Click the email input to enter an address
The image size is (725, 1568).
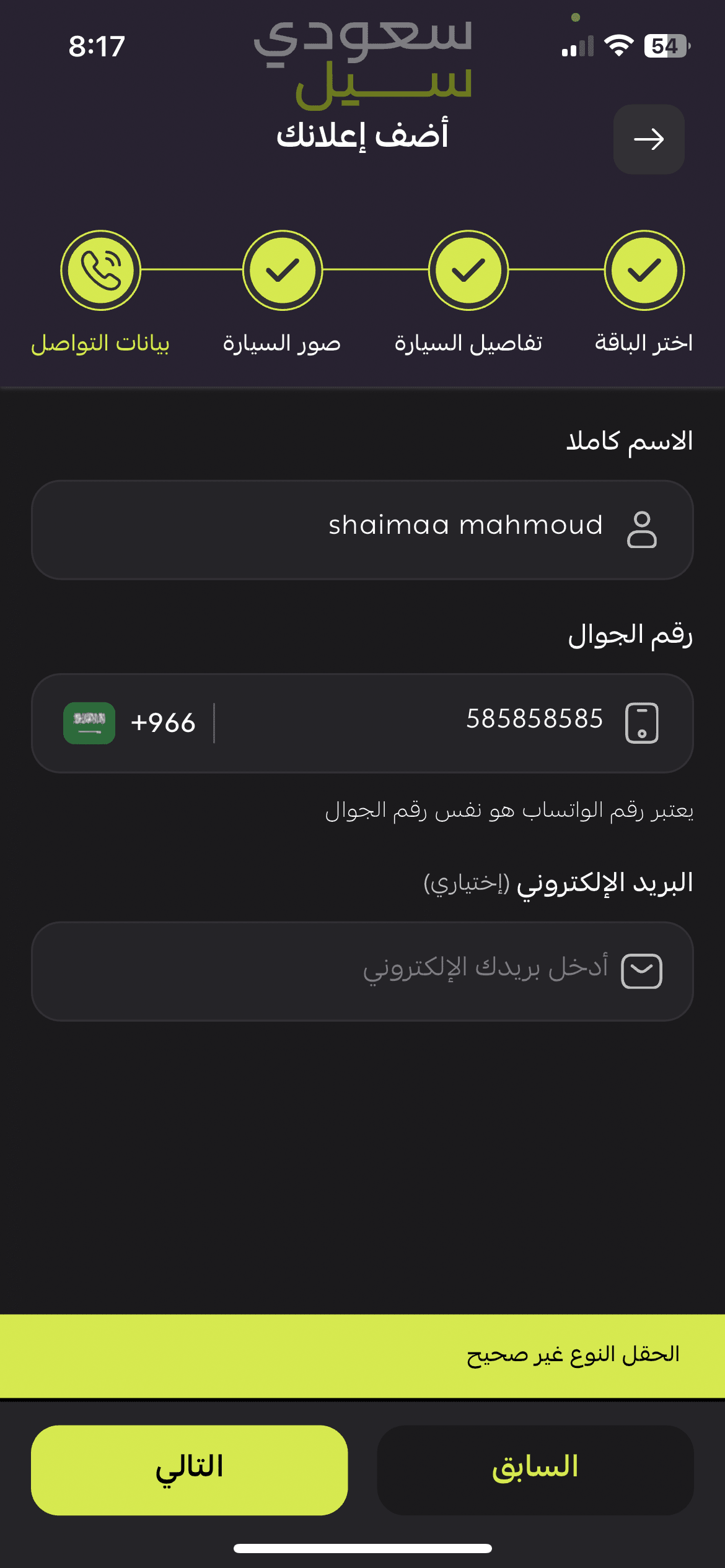coord(362,970)
